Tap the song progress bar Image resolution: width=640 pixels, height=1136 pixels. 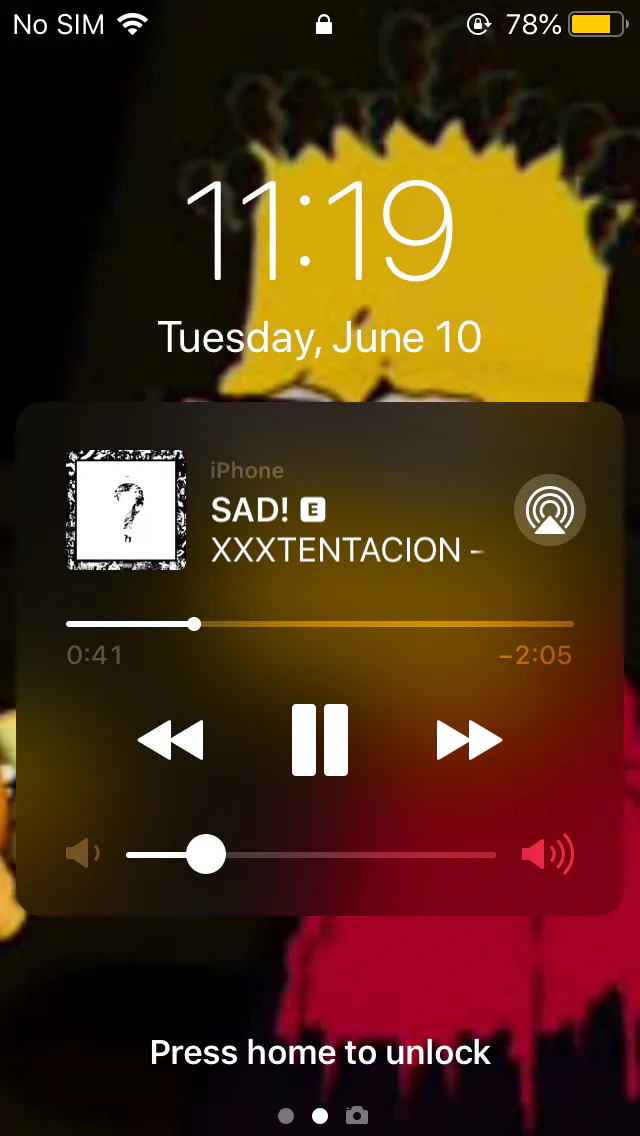click(320, 624)
